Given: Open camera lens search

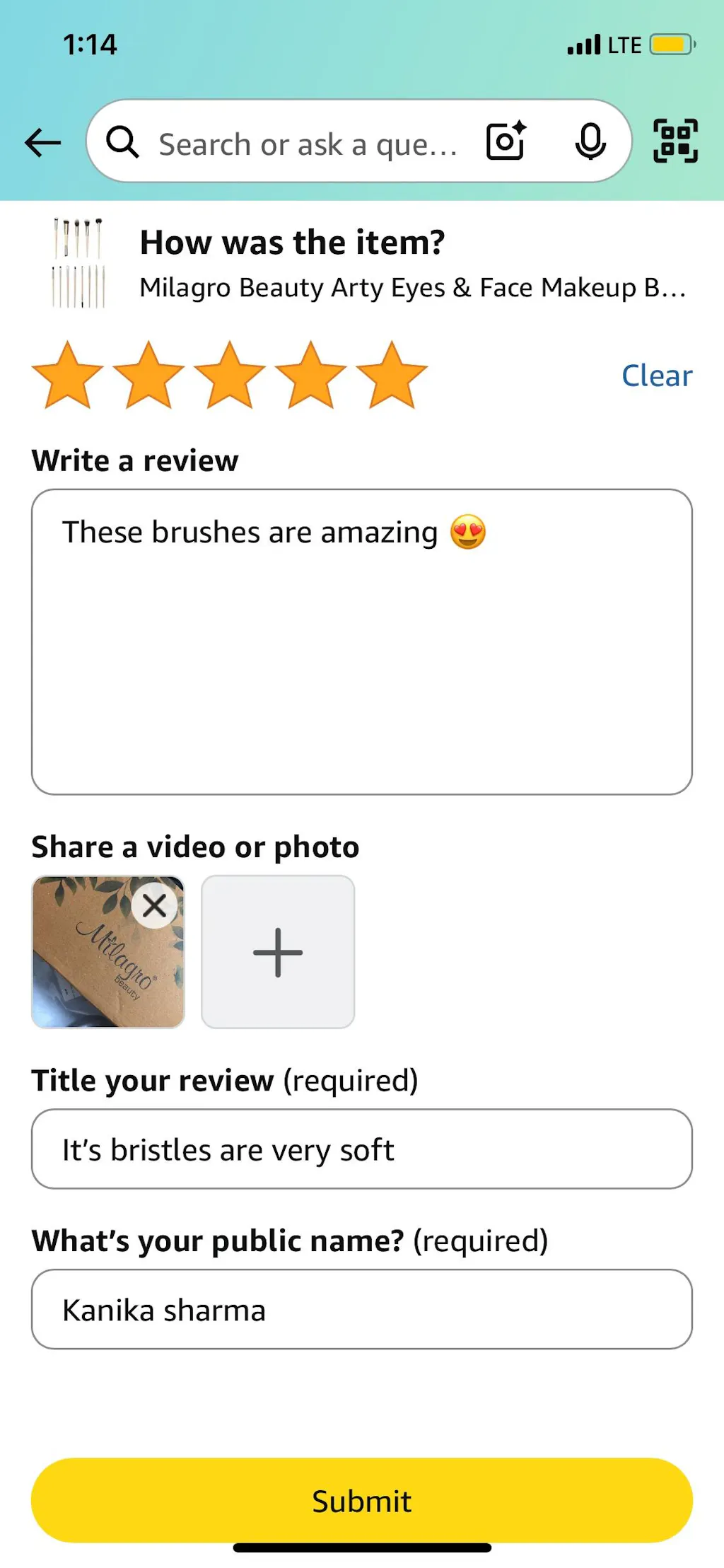Looking at the screenshot, I should click(x=506, y=141).
